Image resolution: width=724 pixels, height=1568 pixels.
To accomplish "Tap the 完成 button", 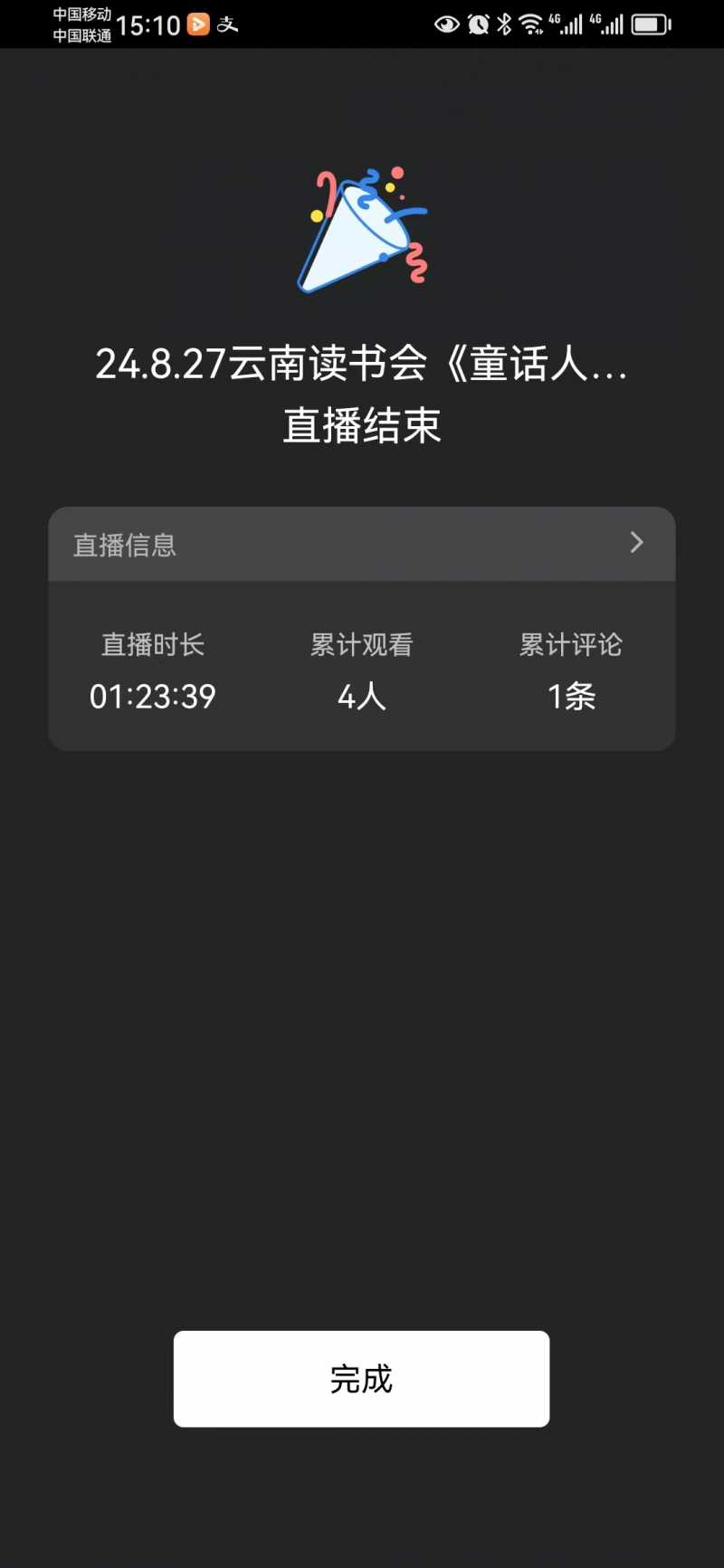I will (361, 1378).
